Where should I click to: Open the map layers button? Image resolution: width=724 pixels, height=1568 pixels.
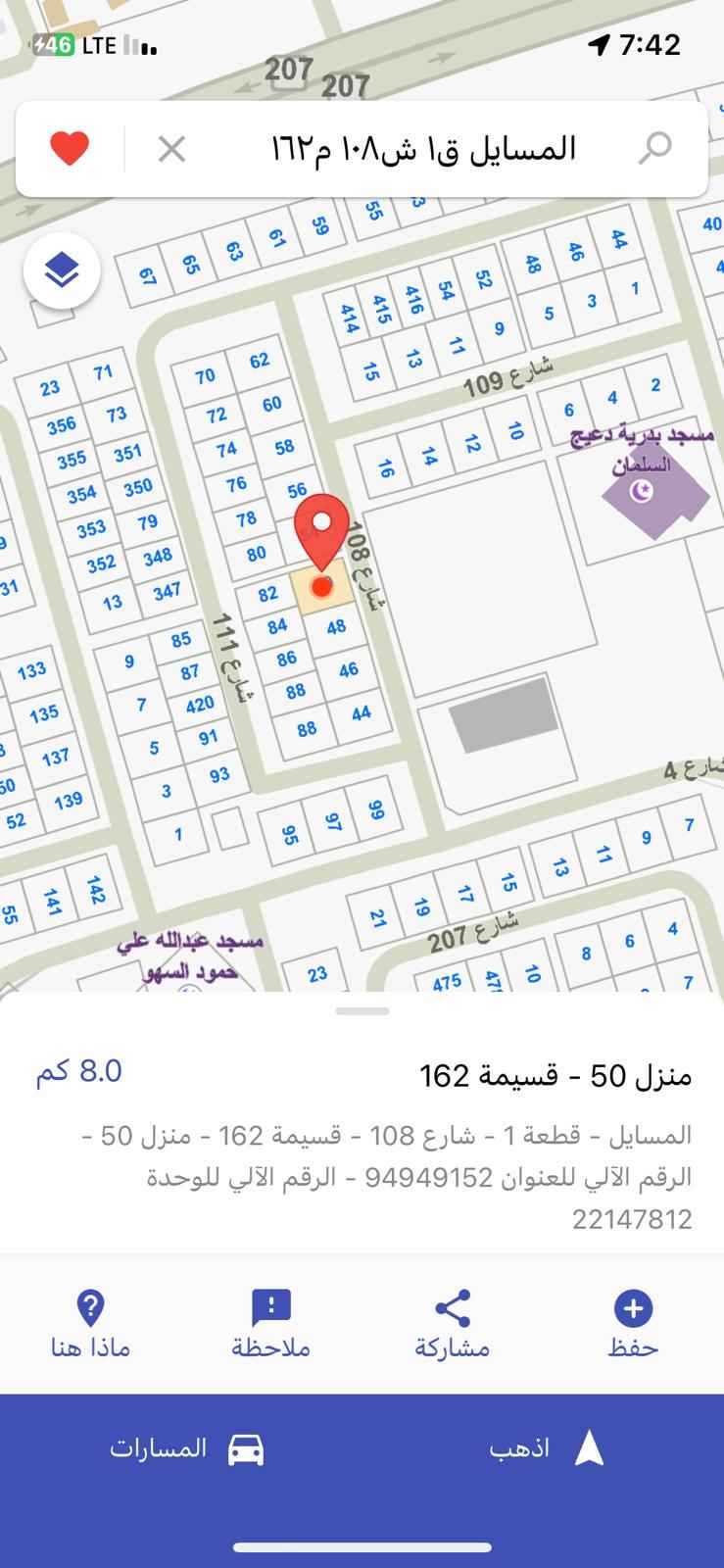coord(62,270)
